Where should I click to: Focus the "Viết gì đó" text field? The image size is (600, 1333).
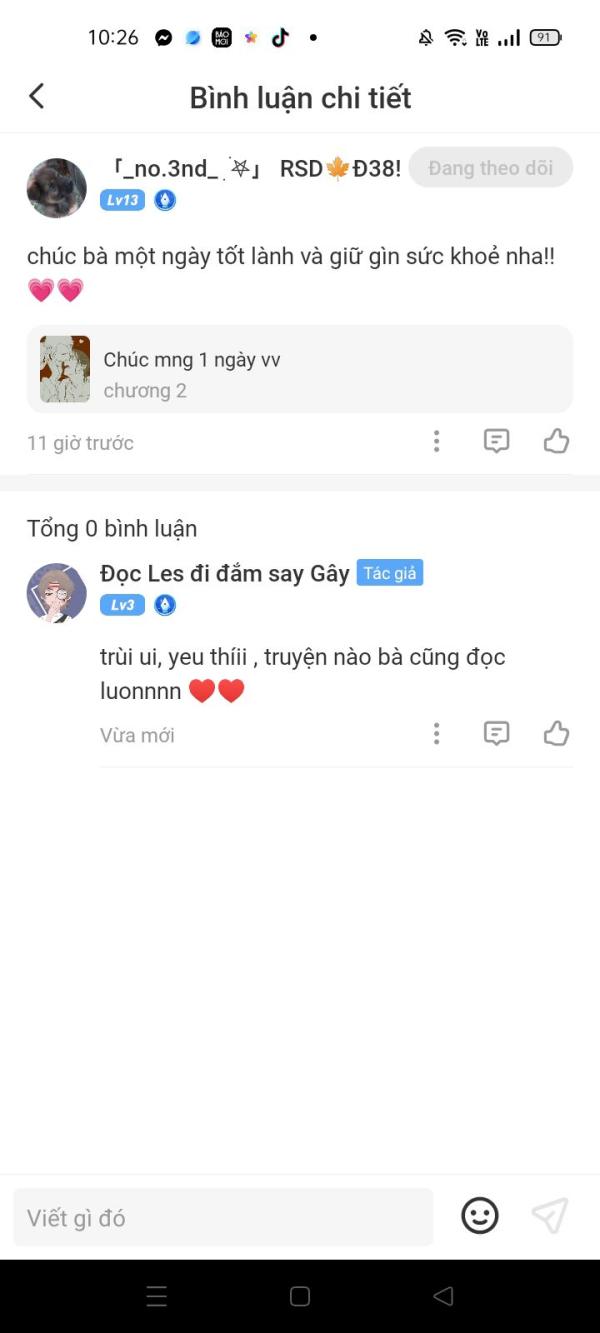pos(223,1217)
